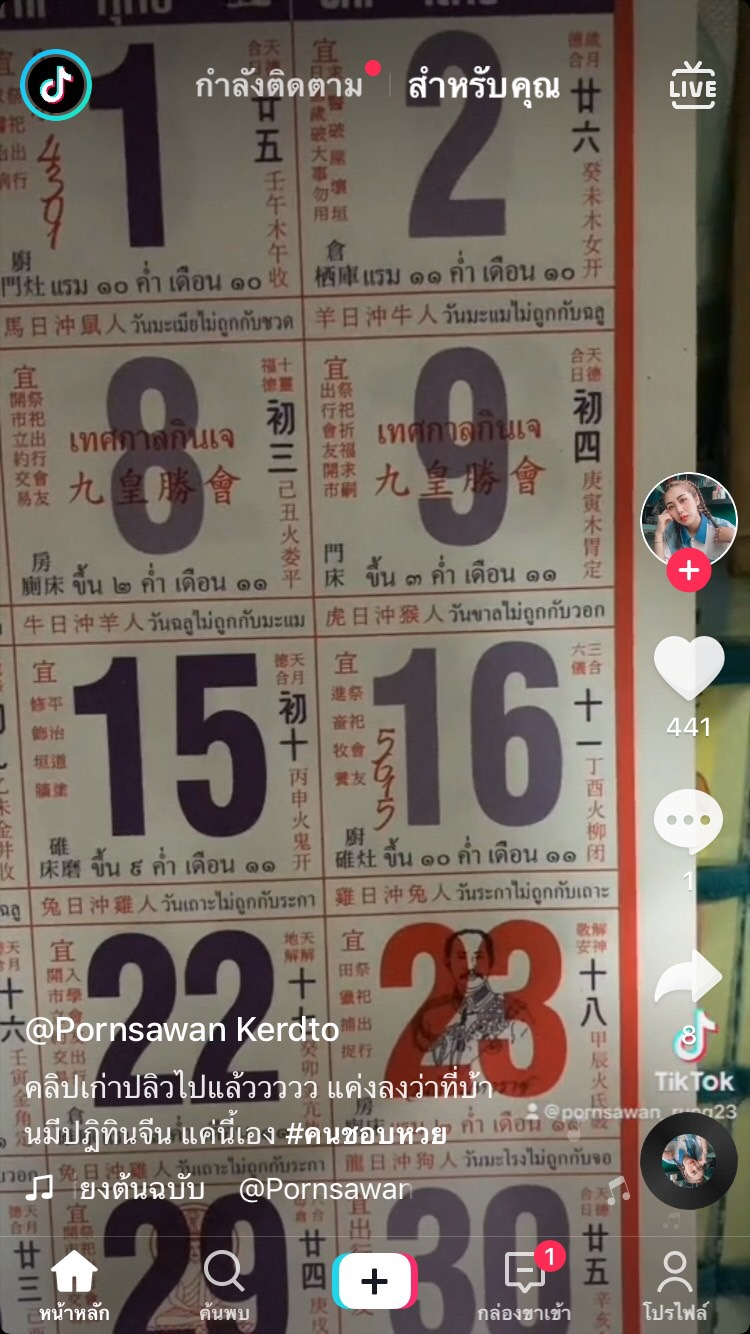
Task: Open the LIVE icon
Action: 693,85
